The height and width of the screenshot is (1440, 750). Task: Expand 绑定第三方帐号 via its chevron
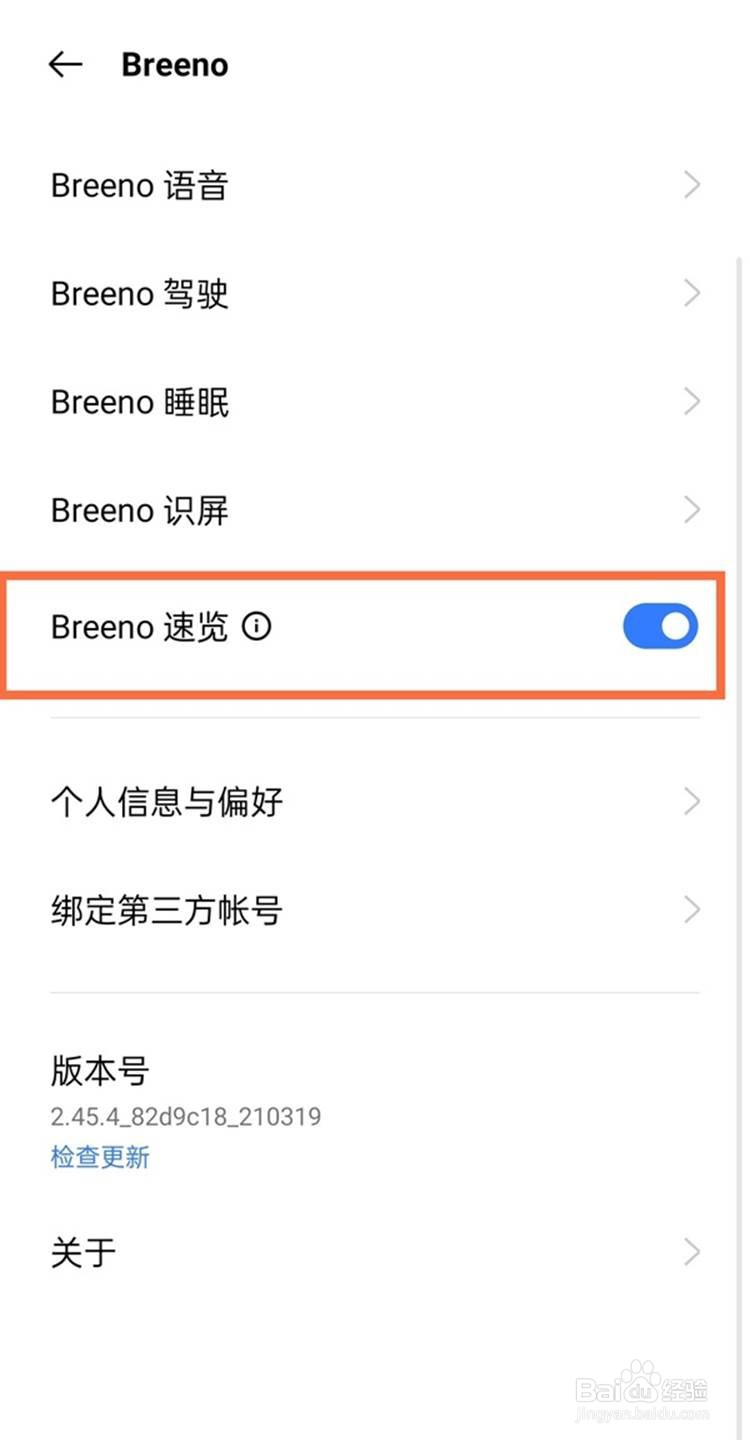[x=692, y=910]
